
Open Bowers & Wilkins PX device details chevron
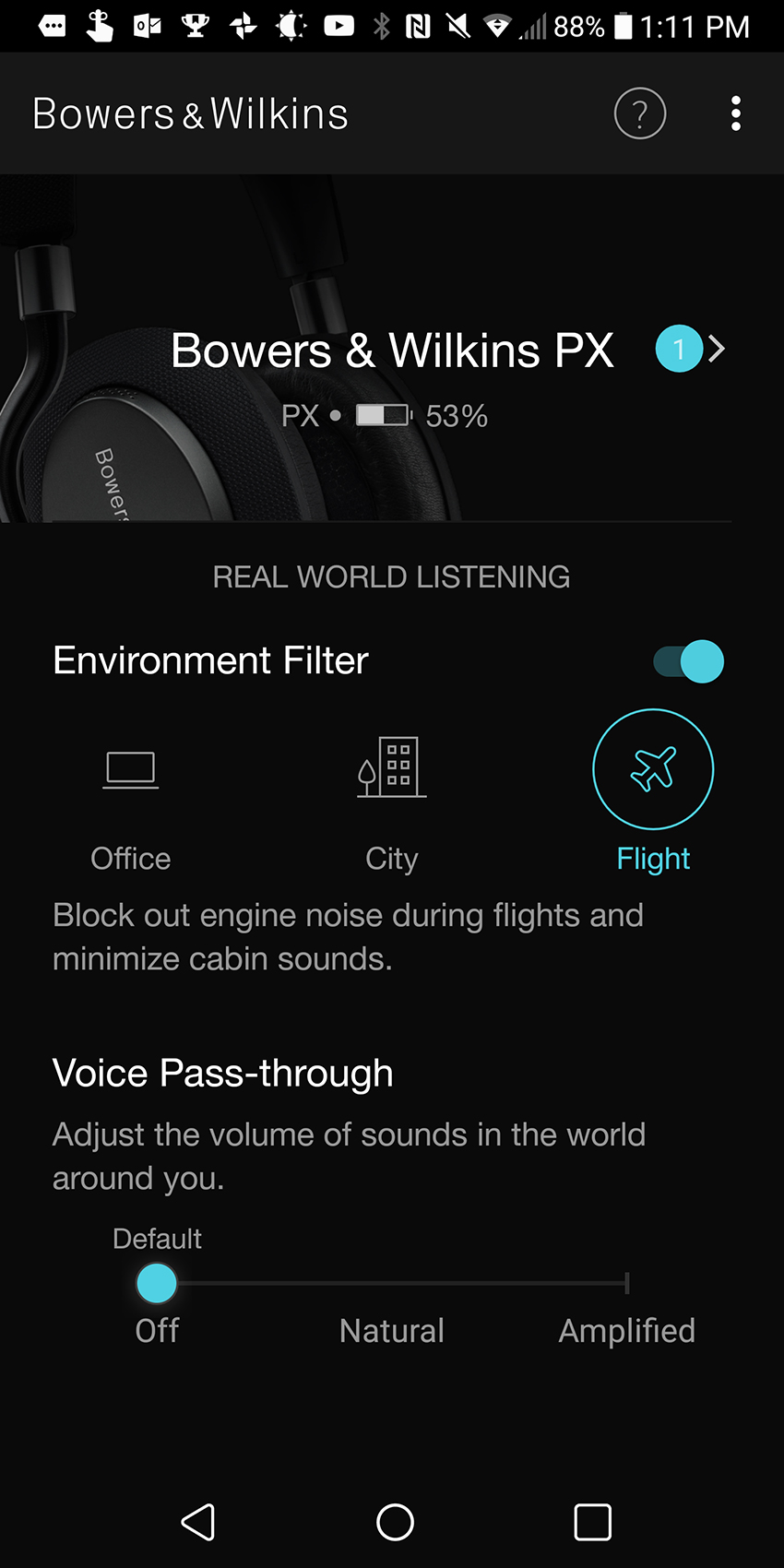(717, 349)
